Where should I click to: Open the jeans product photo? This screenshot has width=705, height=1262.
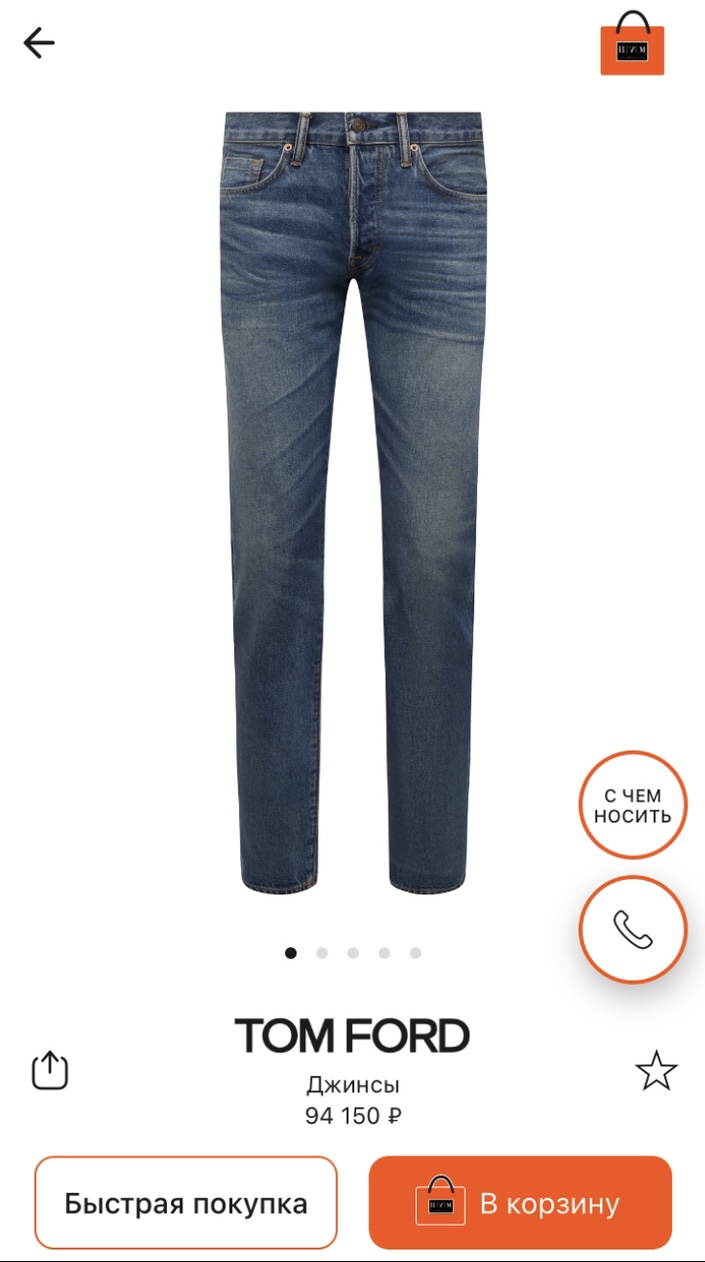[352, 500]
